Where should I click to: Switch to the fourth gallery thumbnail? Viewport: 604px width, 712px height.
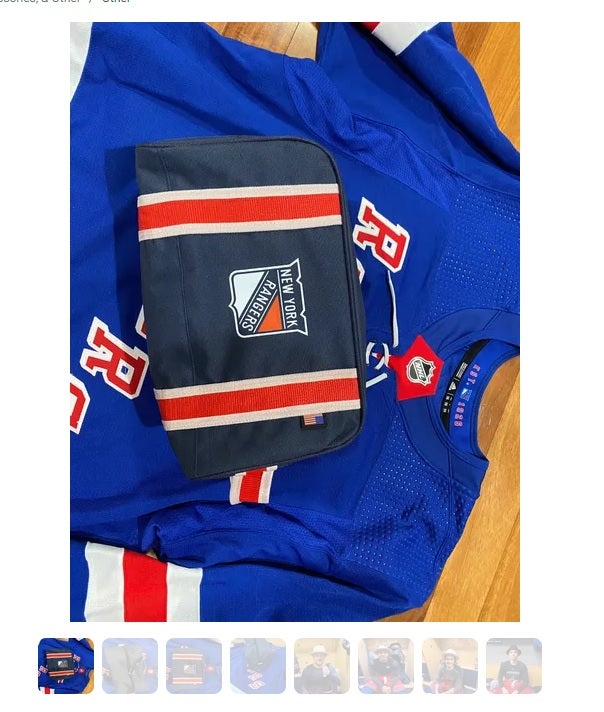258,666
